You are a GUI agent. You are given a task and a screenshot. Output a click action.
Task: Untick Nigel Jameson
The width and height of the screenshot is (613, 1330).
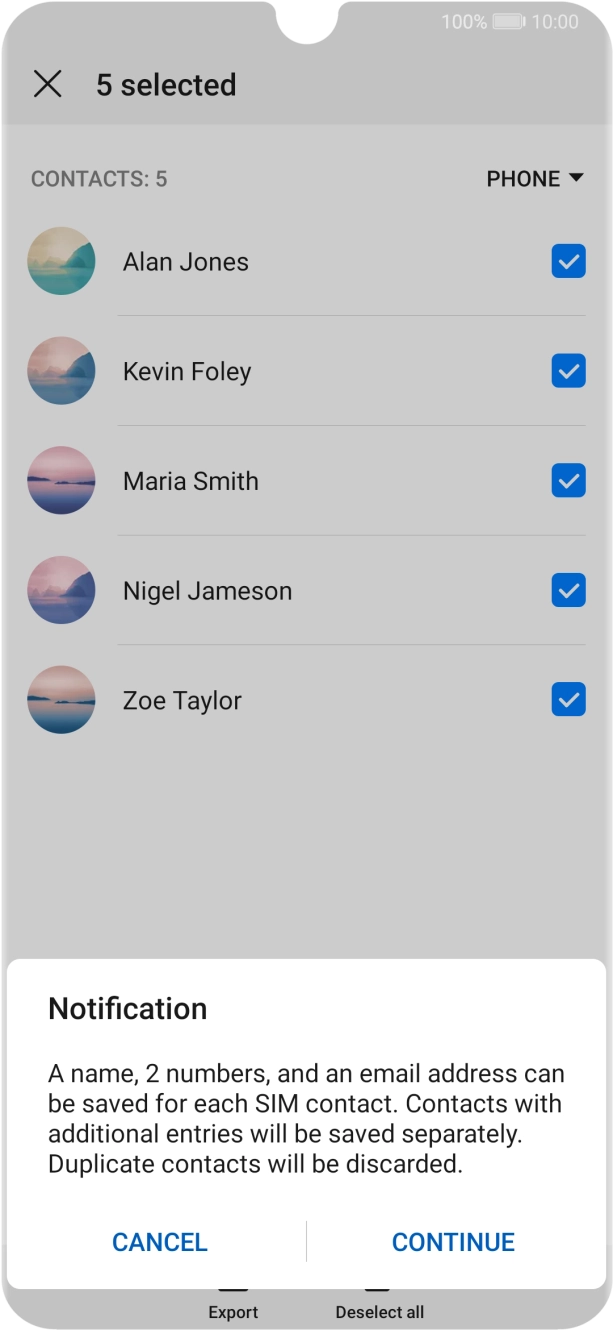tap(569, 591)
